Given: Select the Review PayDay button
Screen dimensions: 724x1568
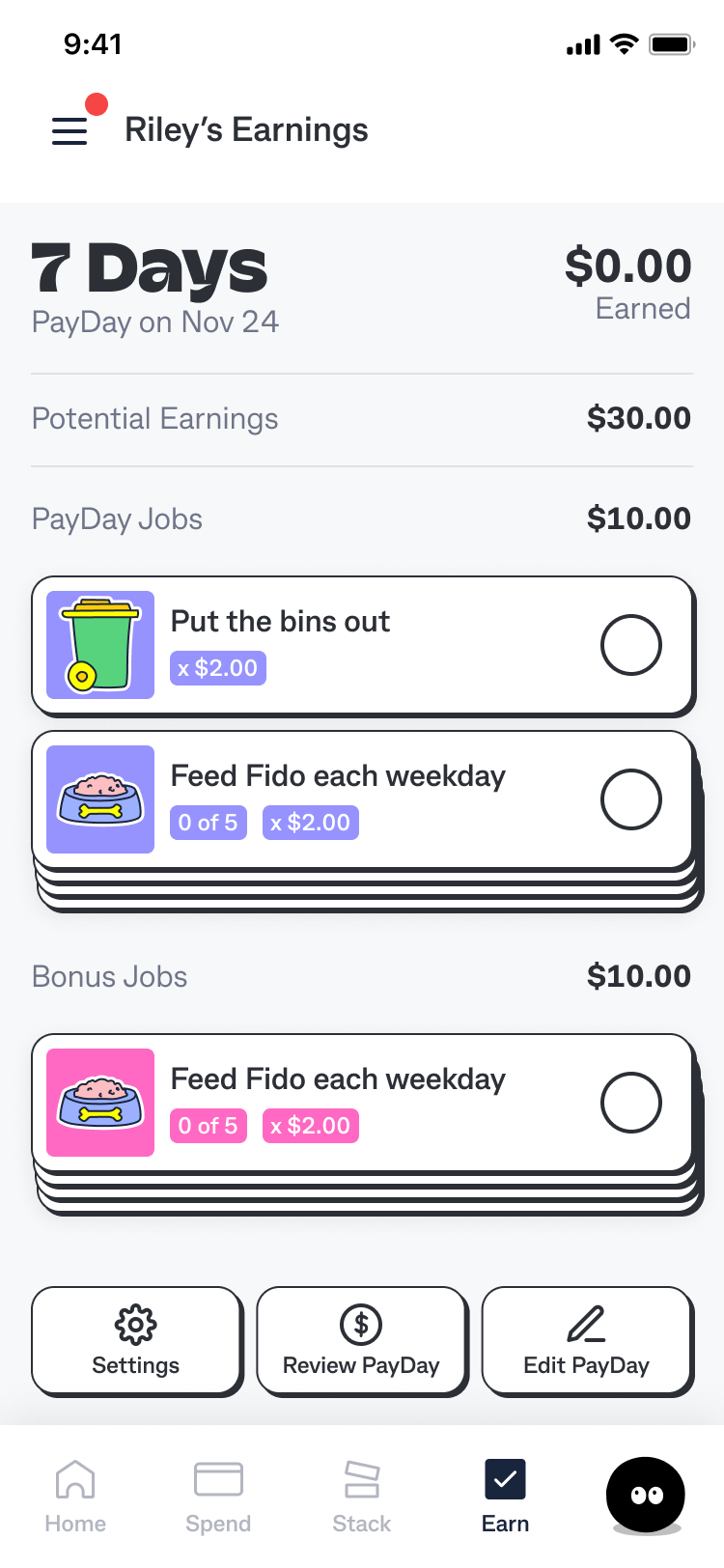Looking at the screenshot, I should (x=361, y=1341).
